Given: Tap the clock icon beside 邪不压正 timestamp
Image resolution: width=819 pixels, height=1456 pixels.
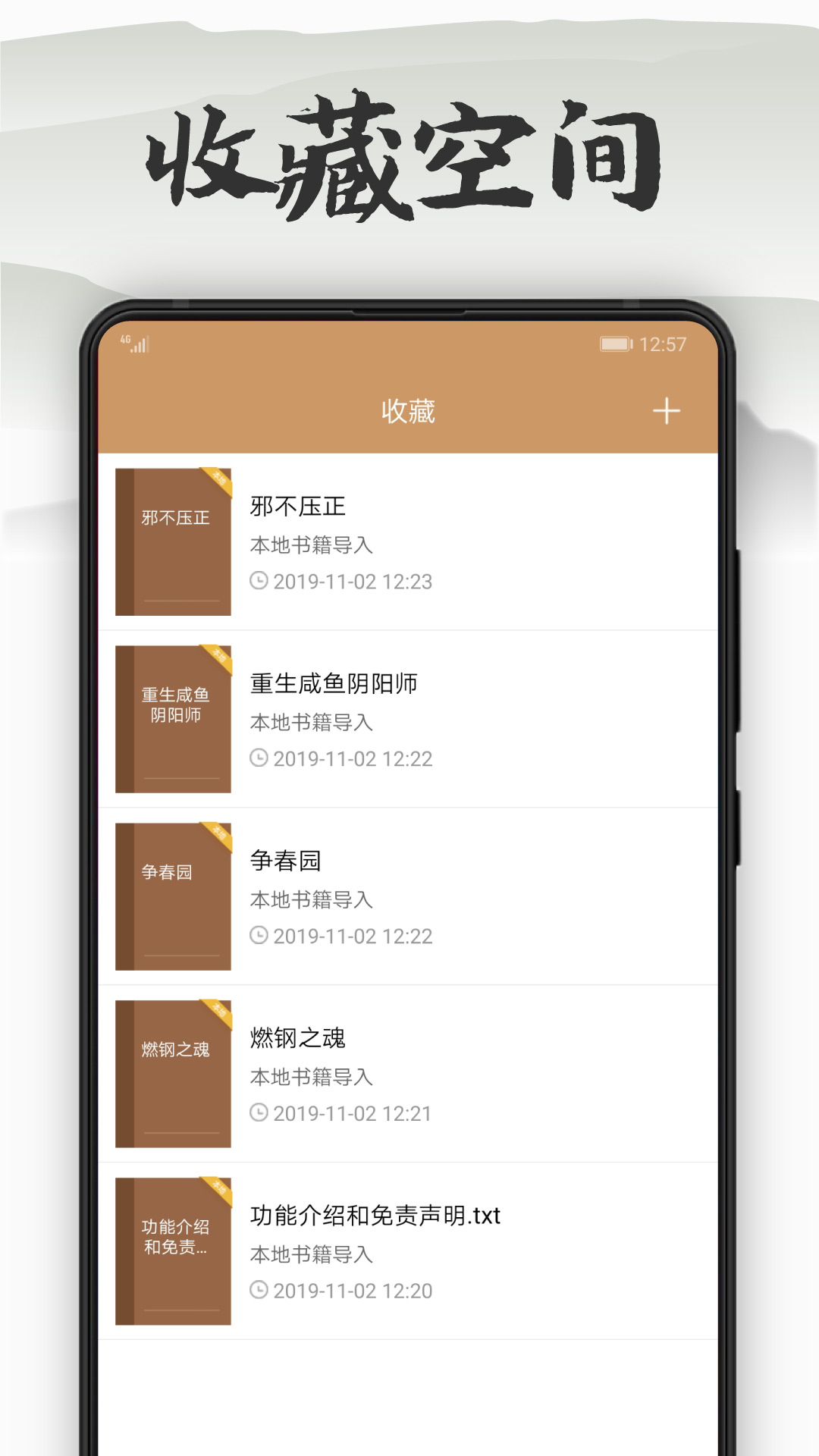Looking at the screenshot, I should [261, 582].
